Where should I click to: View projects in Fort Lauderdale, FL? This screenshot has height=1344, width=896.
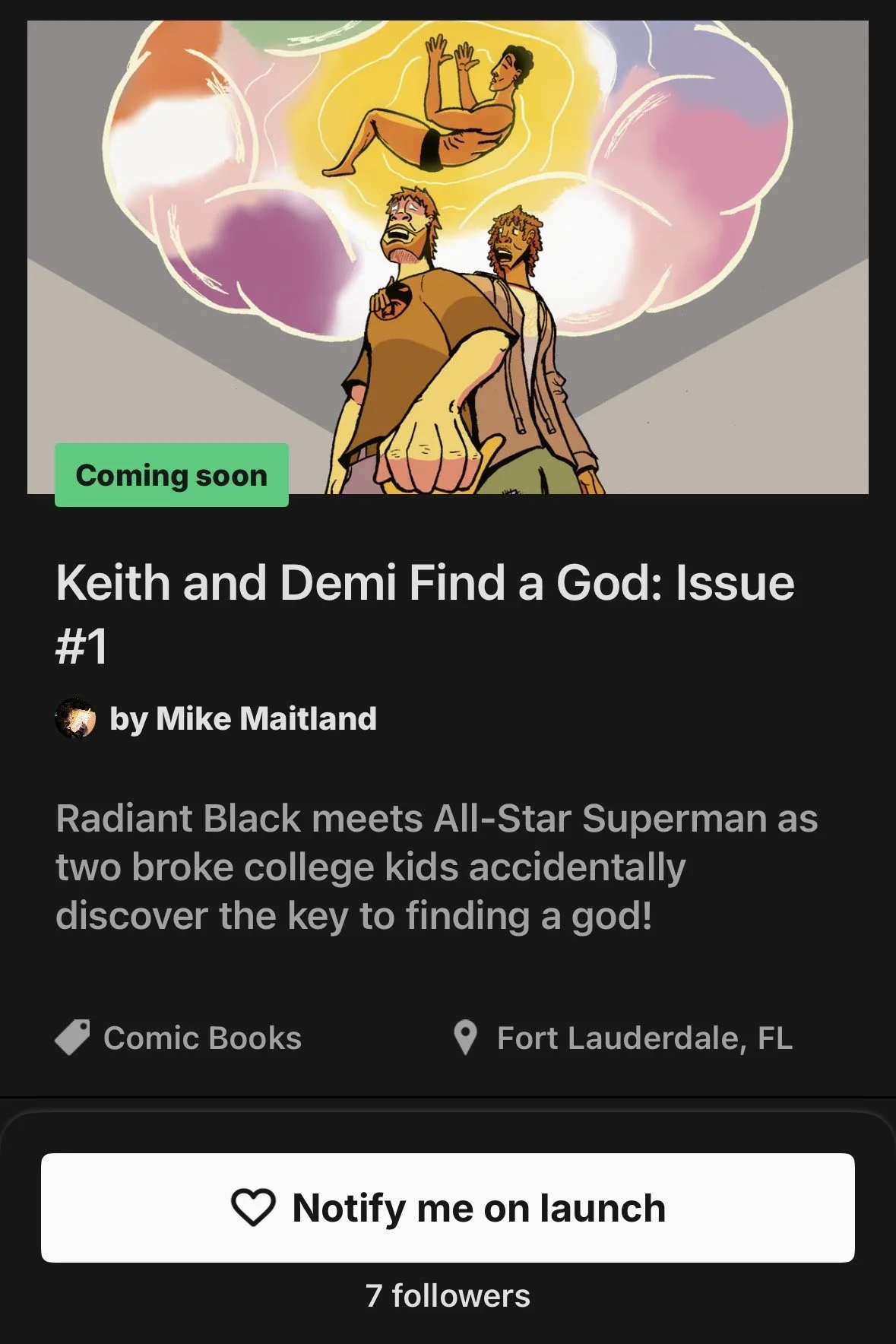click(622, 1038)
